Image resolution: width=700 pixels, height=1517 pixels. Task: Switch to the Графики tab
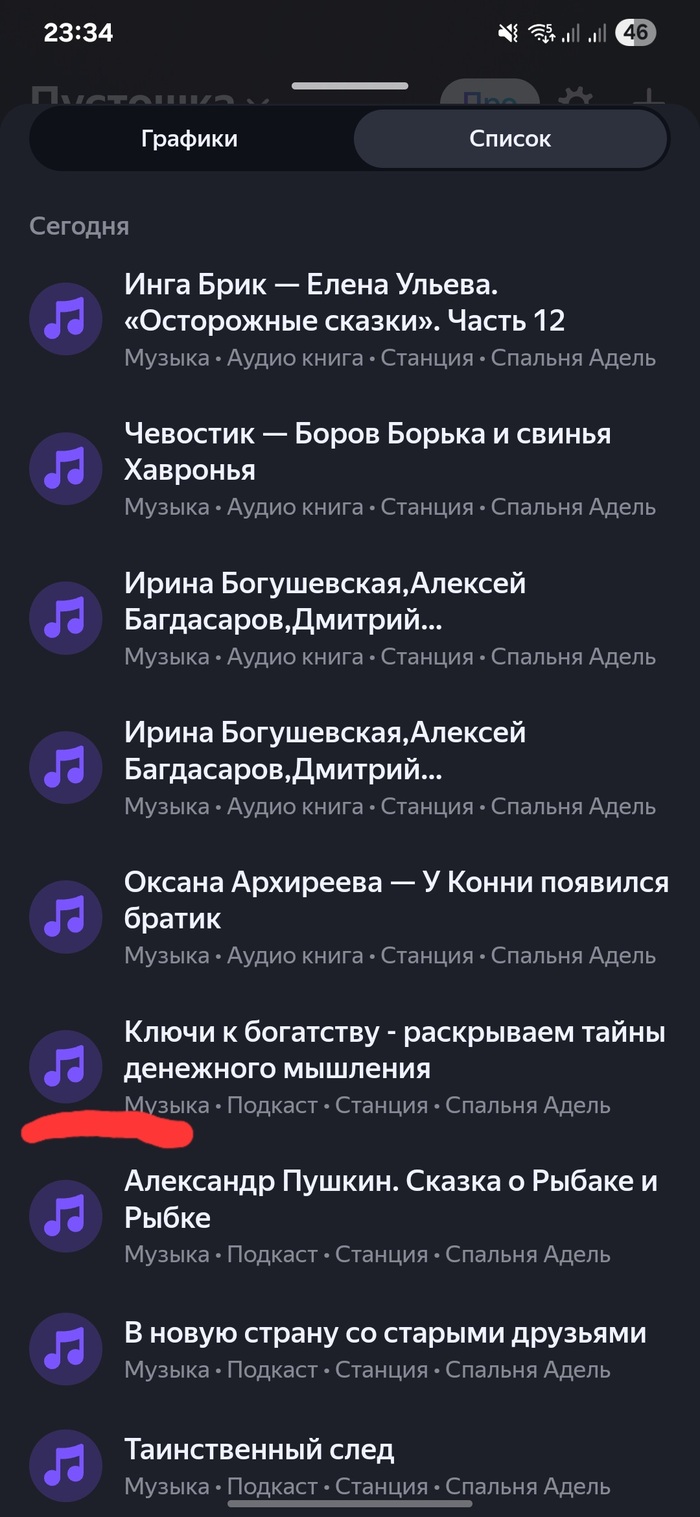coord(189,139)
